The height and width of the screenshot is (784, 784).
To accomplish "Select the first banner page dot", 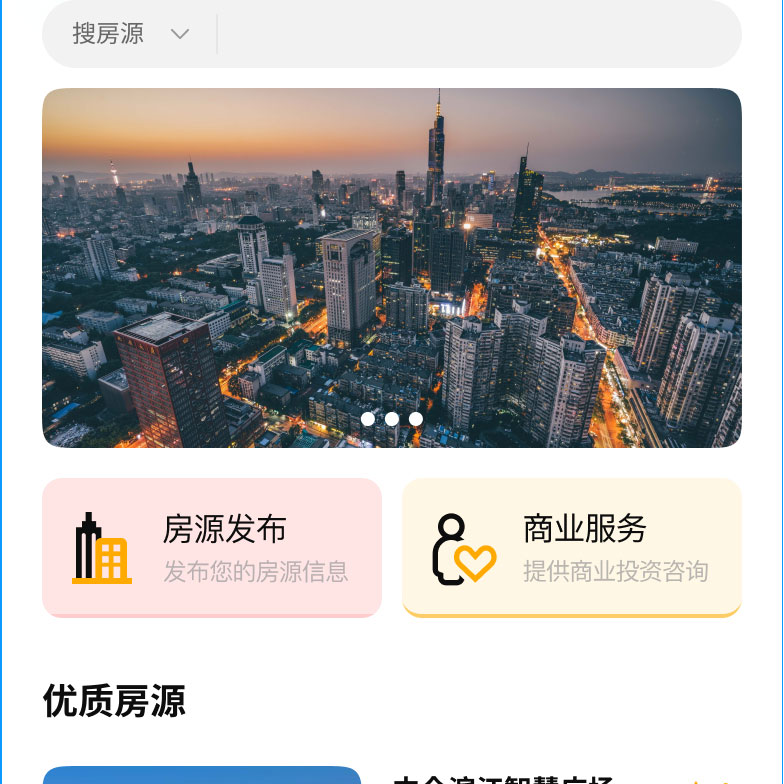I will coord(368,419).
